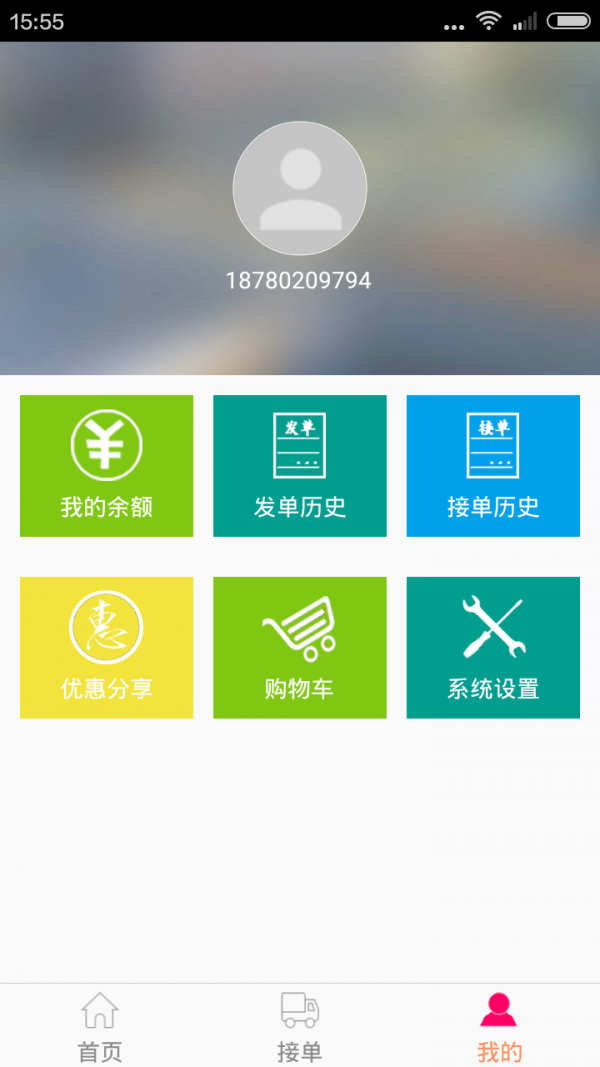Tap the profile avatar picture
The width and height of the screenshot is (600, 1067).
tap(300, 188)
